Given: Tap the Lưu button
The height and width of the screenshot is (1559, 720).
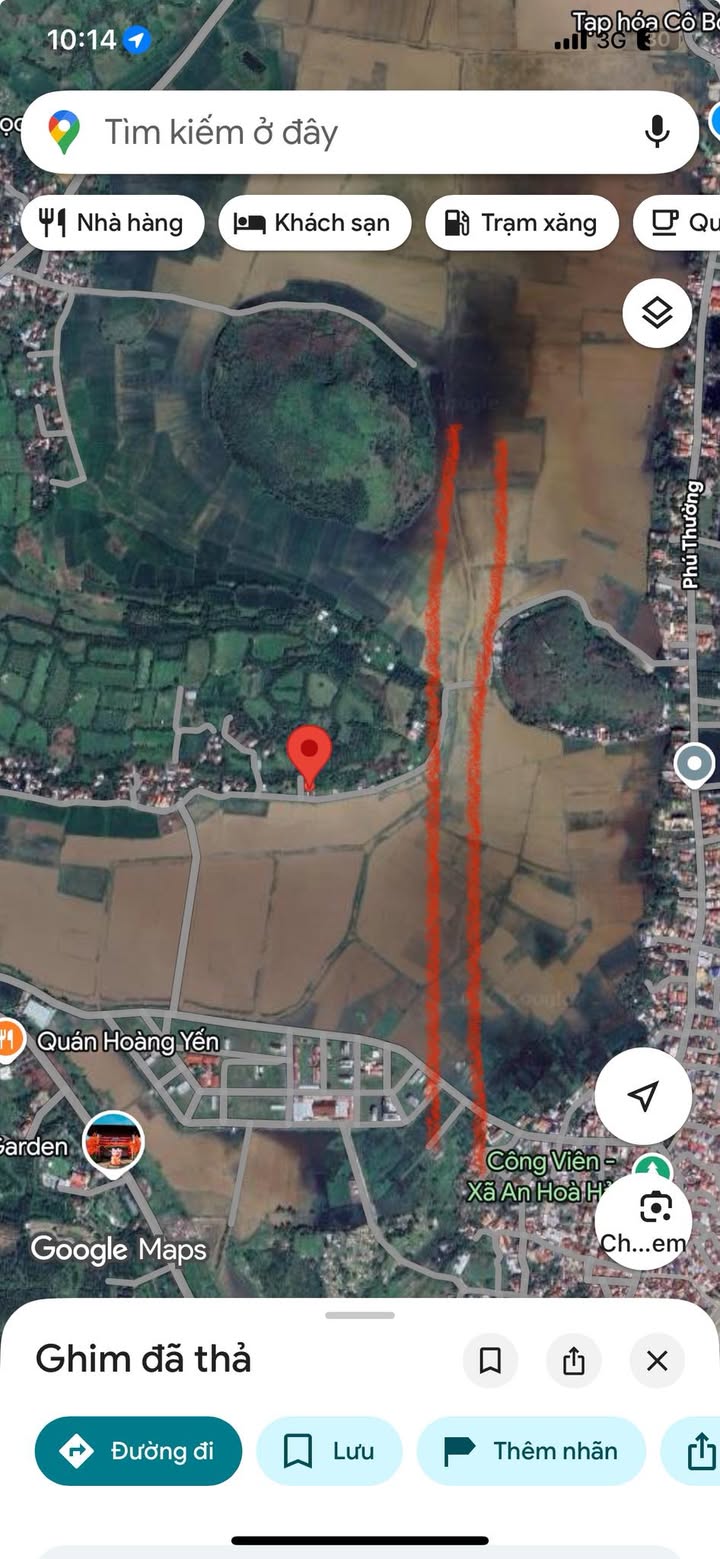Looking at the screenshot, I should [329, 1451].
